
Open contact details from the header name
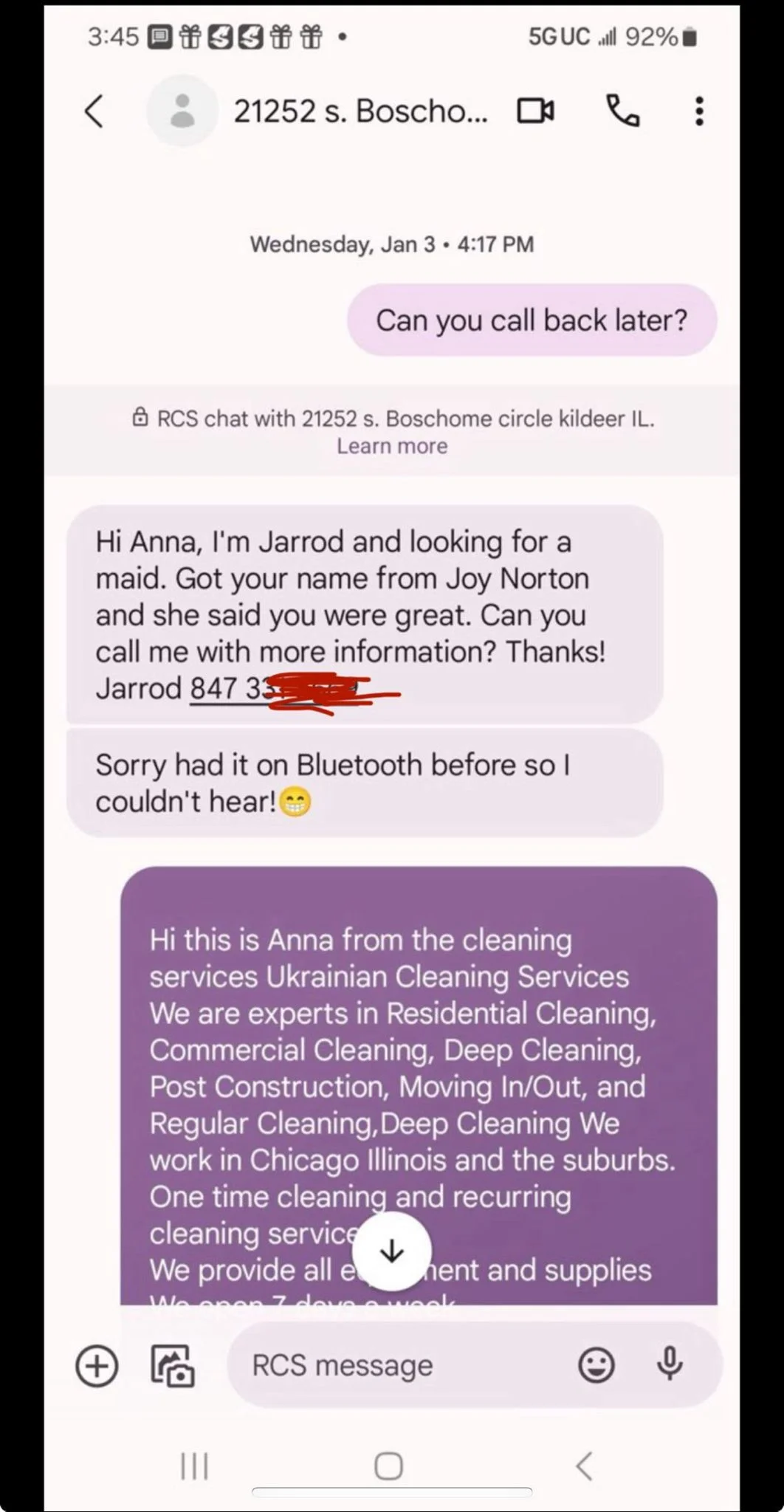(360, 111)
